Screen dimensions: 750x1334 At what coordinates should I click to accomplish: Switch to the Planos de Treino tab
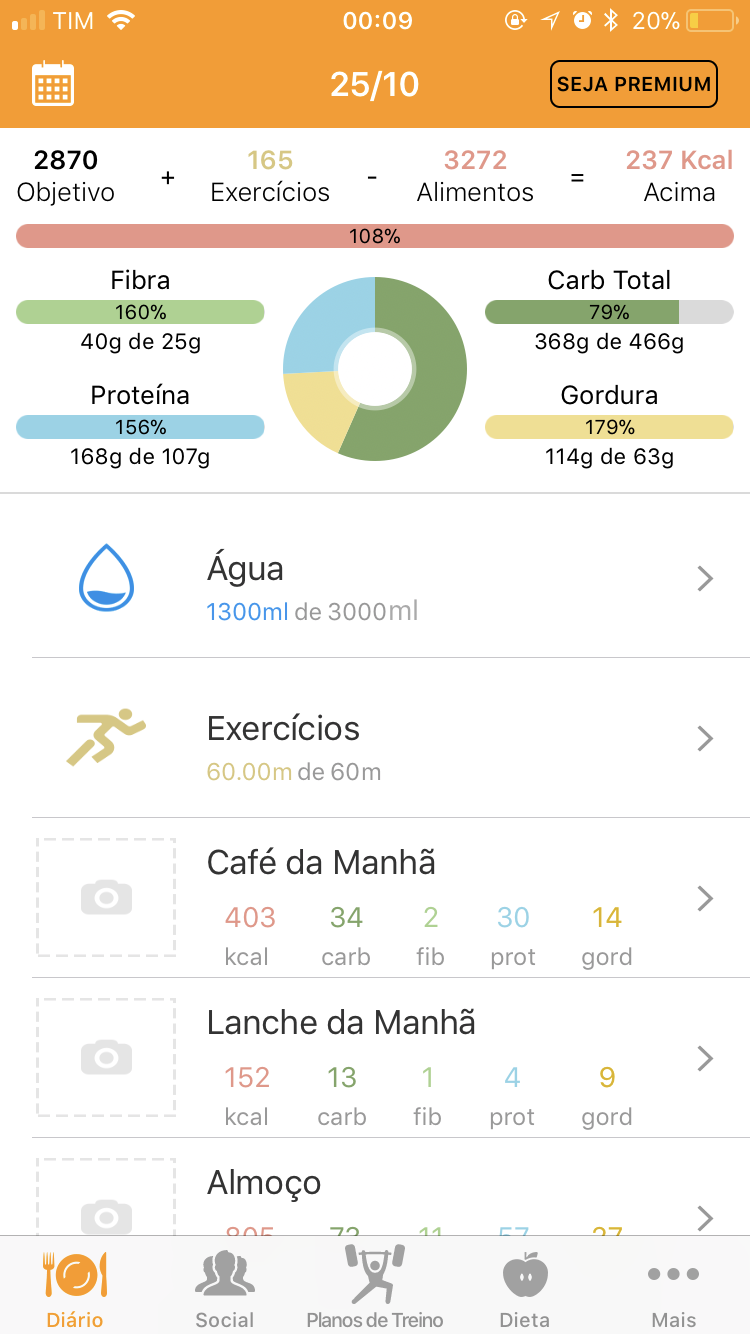[375, 1288]
